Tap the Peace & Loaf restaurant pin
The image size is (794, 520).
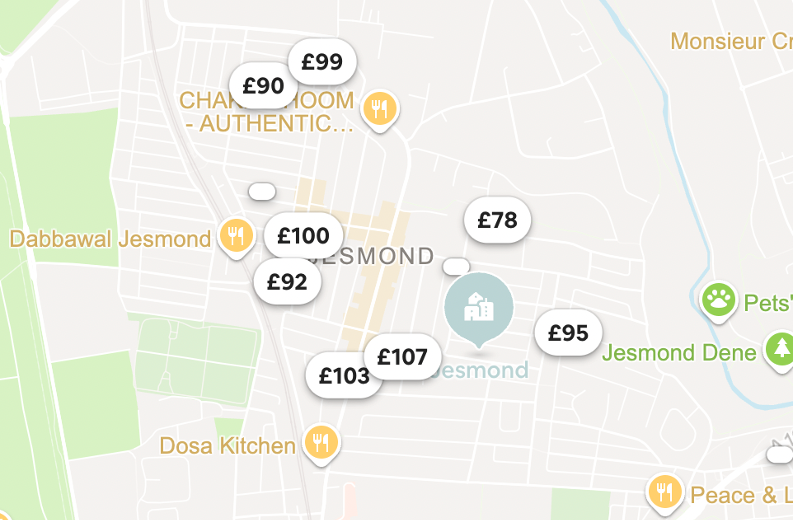(x=663, y=492)
